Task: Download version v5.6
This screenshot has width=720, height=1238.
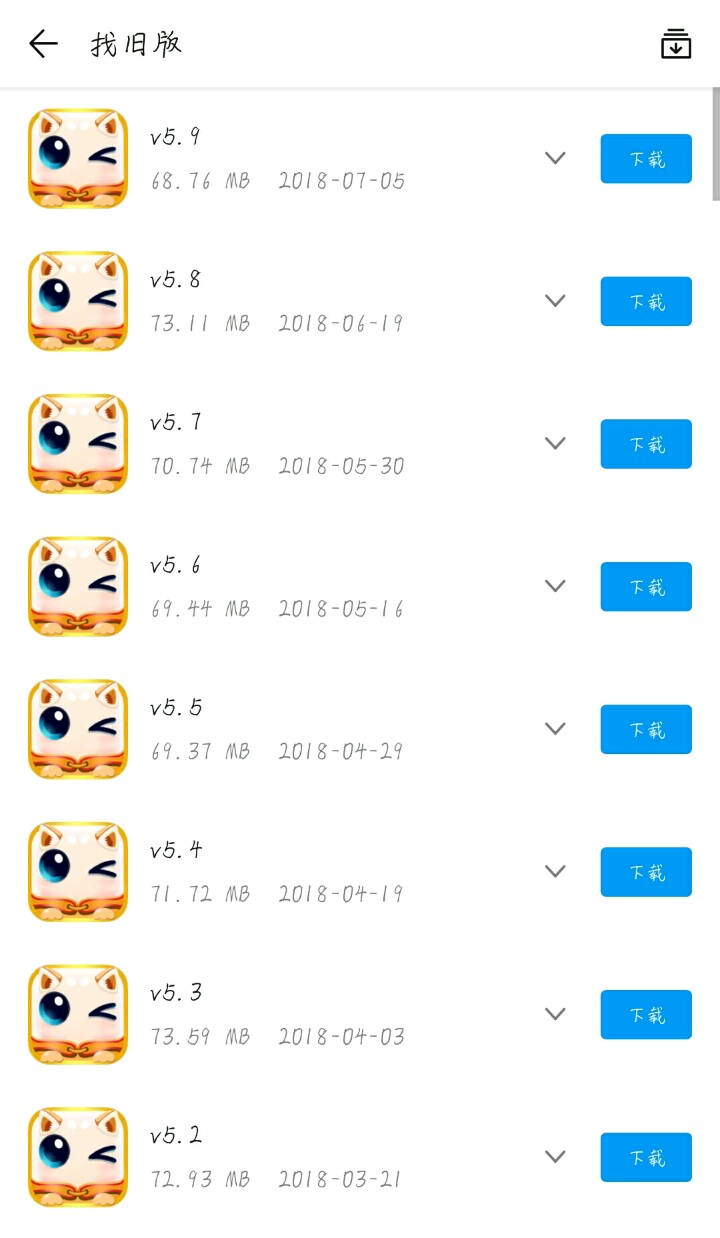Action: pyautogui.click(x=646, y=587)
